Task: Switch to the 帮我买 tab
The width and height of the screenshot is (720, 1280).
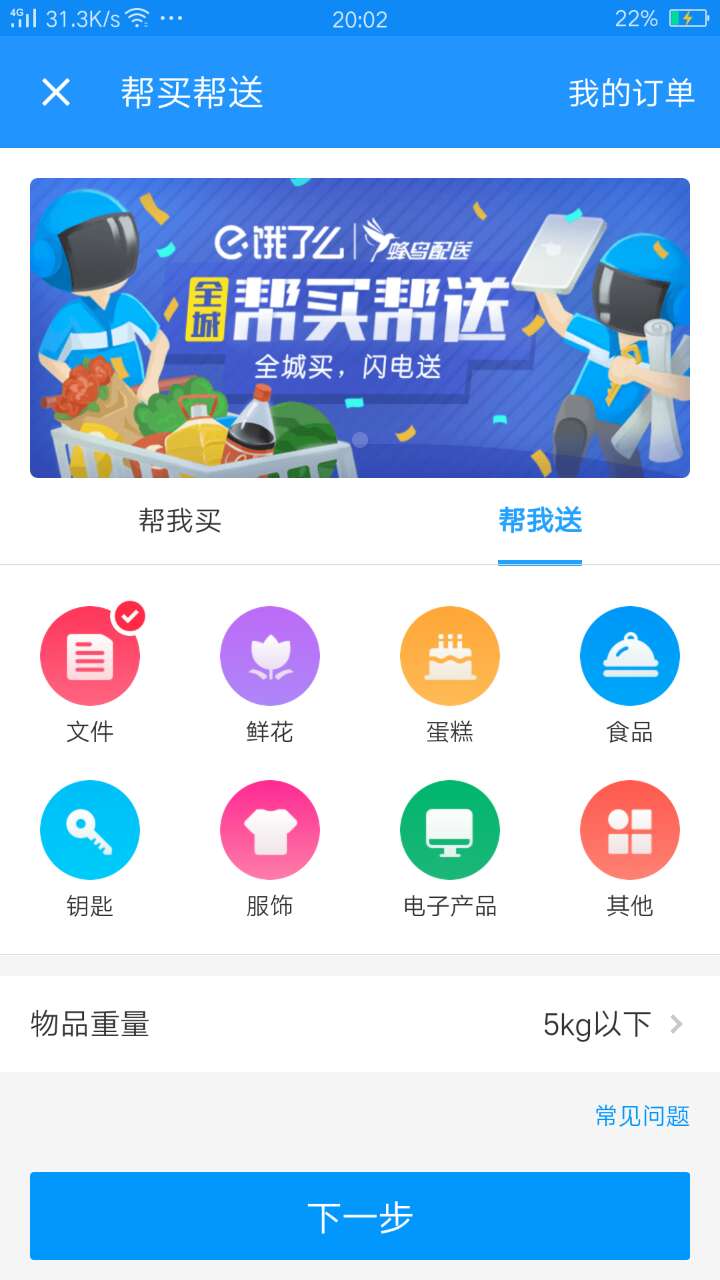Action: (180, 518)
